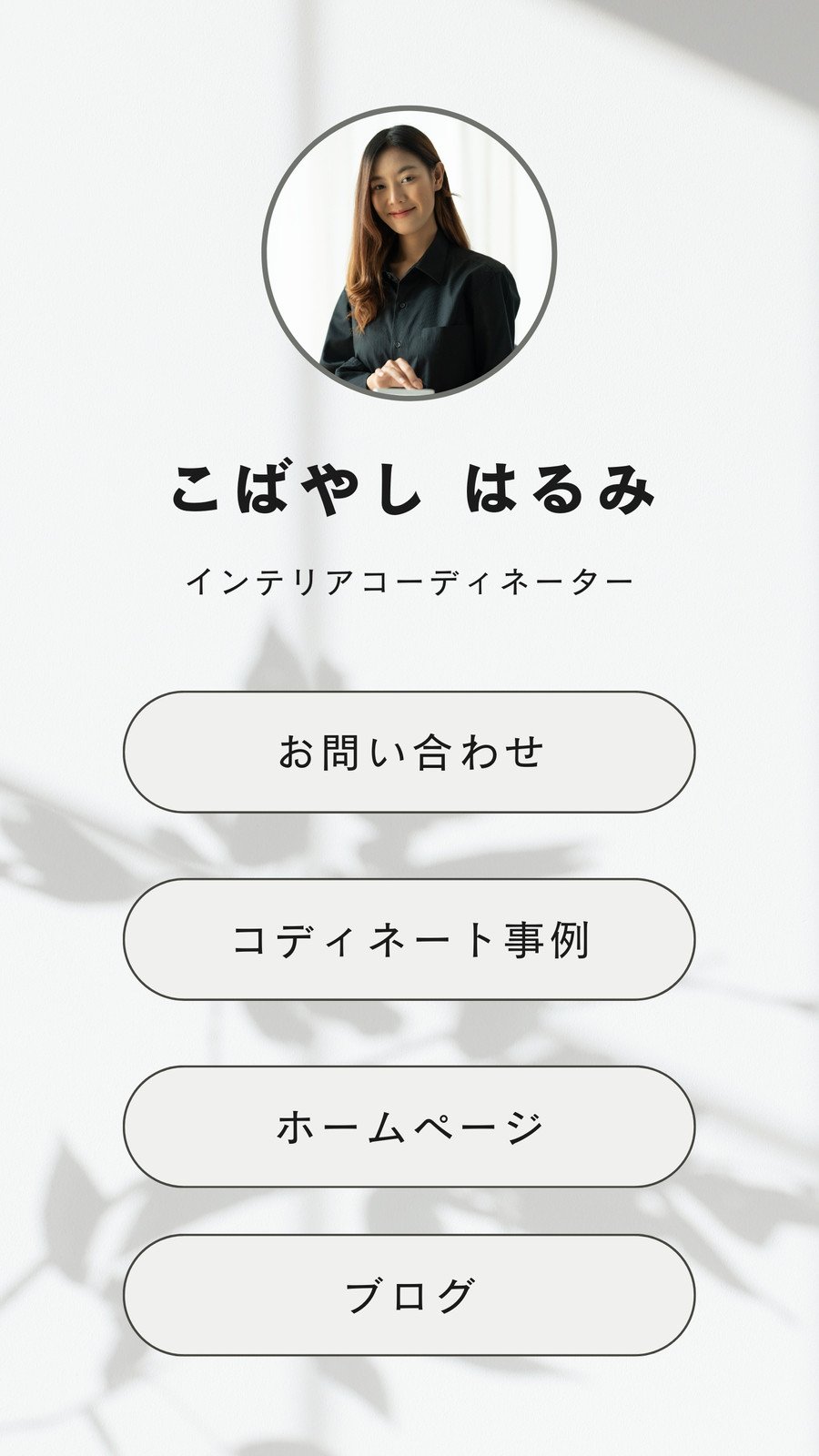Open the ホームページ link
819x1456 pixels.
[409, 1127]
